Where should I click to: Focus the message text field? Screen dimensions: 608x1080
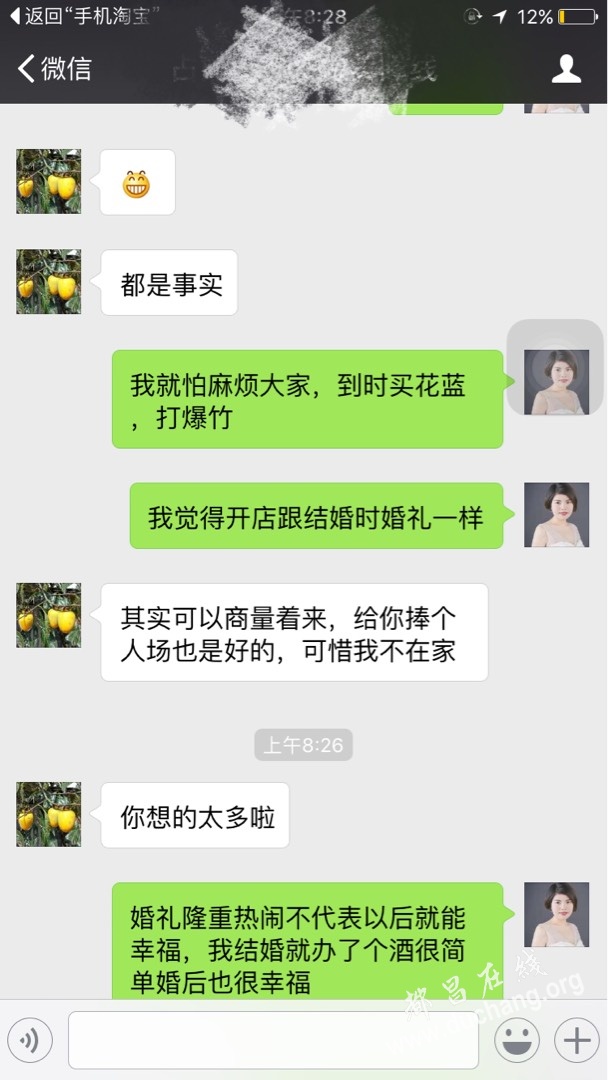[x=272, y=1041]
